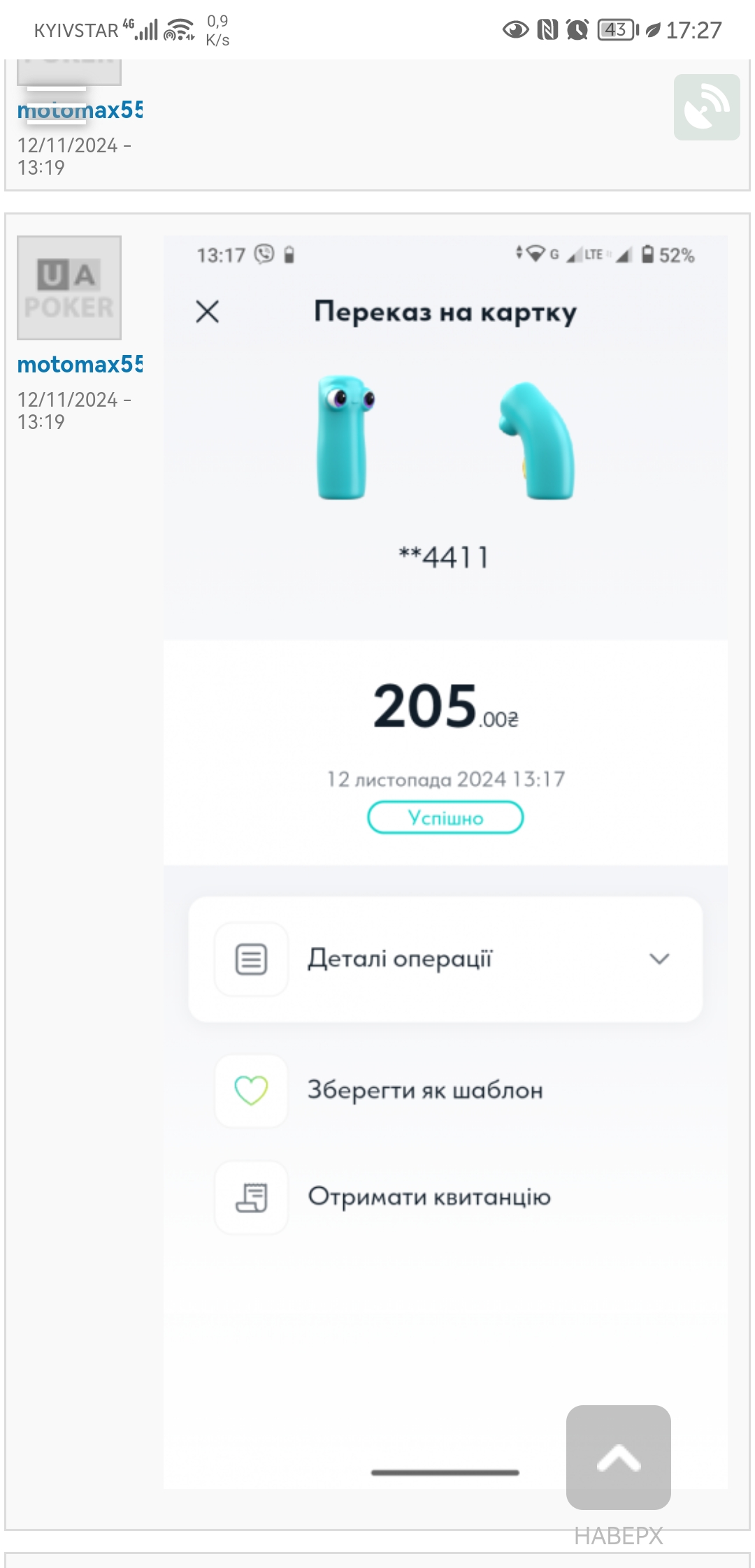
Task: Open the fully visible UA POKER avatar
Action: click(x=69, y=288)
